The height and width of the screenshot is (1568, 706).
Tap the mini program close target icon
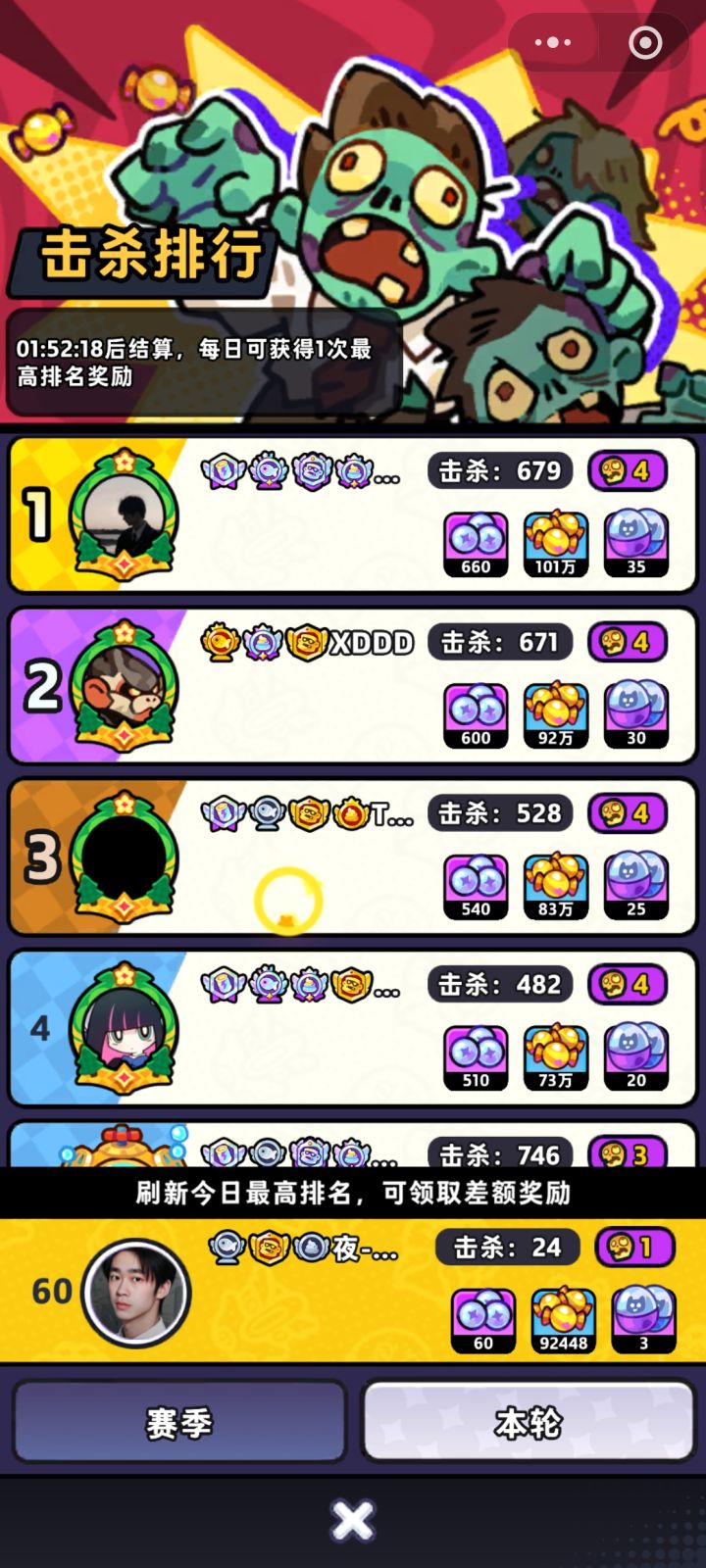click(x=644, y=42)
